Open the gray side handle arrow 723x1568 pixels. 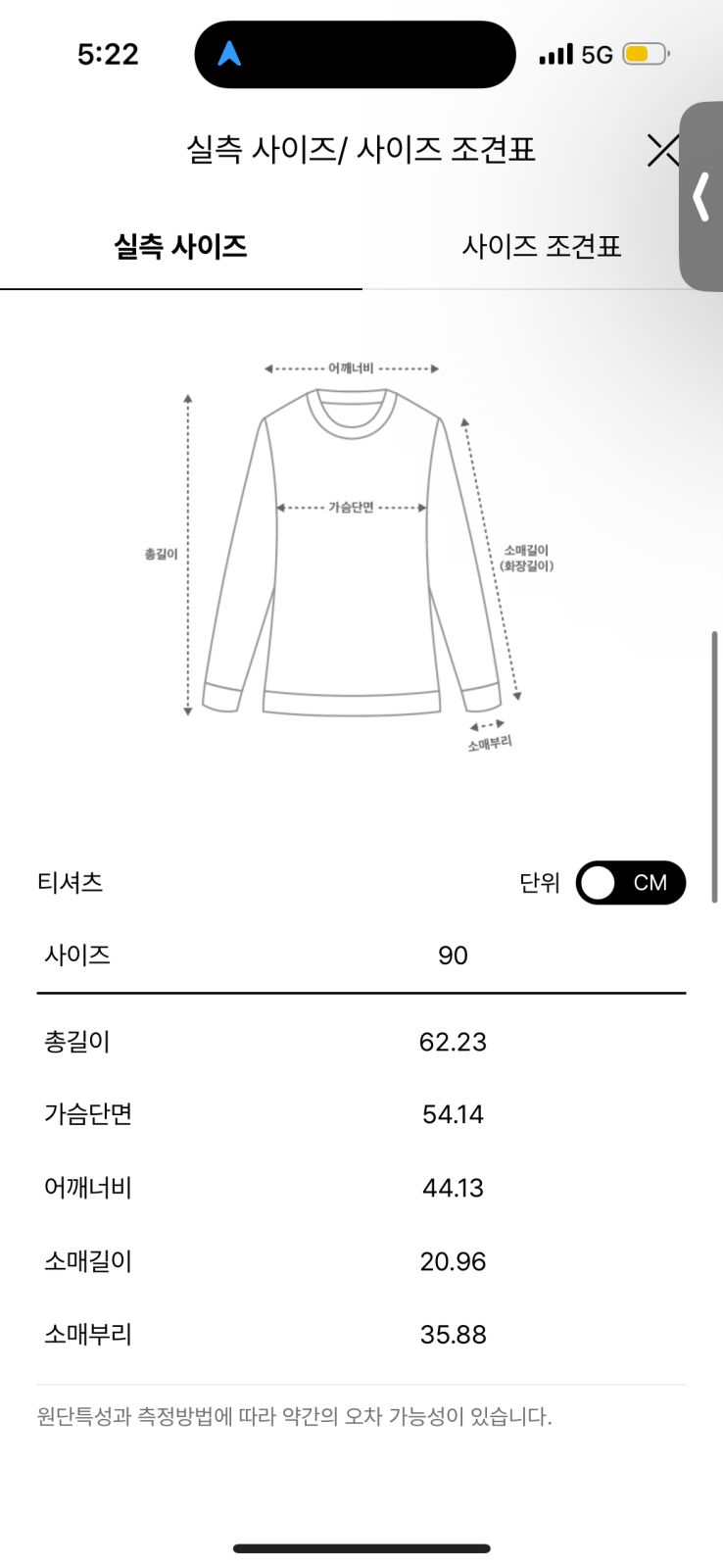(x=701, y=196)
